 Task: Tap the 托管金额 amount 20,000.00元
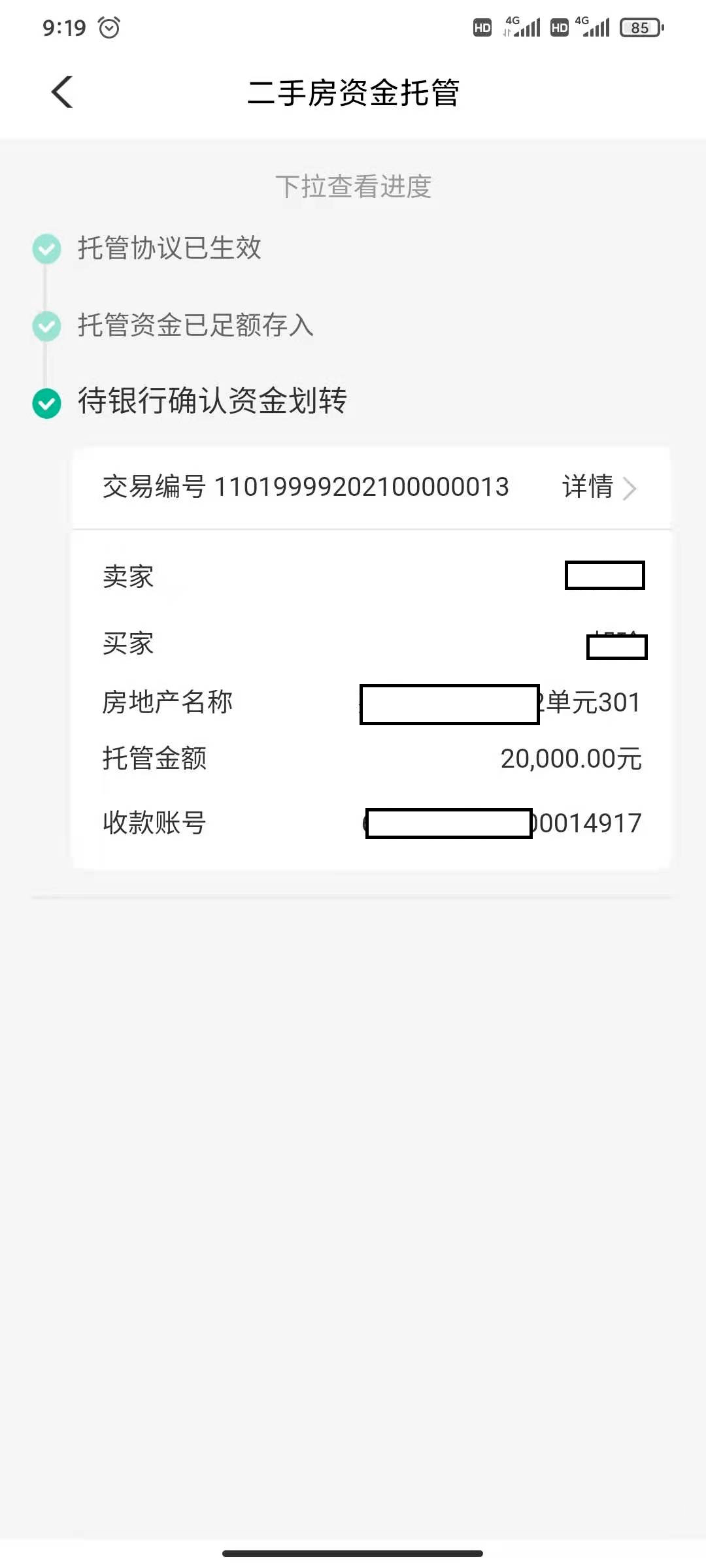click(570, 759)
